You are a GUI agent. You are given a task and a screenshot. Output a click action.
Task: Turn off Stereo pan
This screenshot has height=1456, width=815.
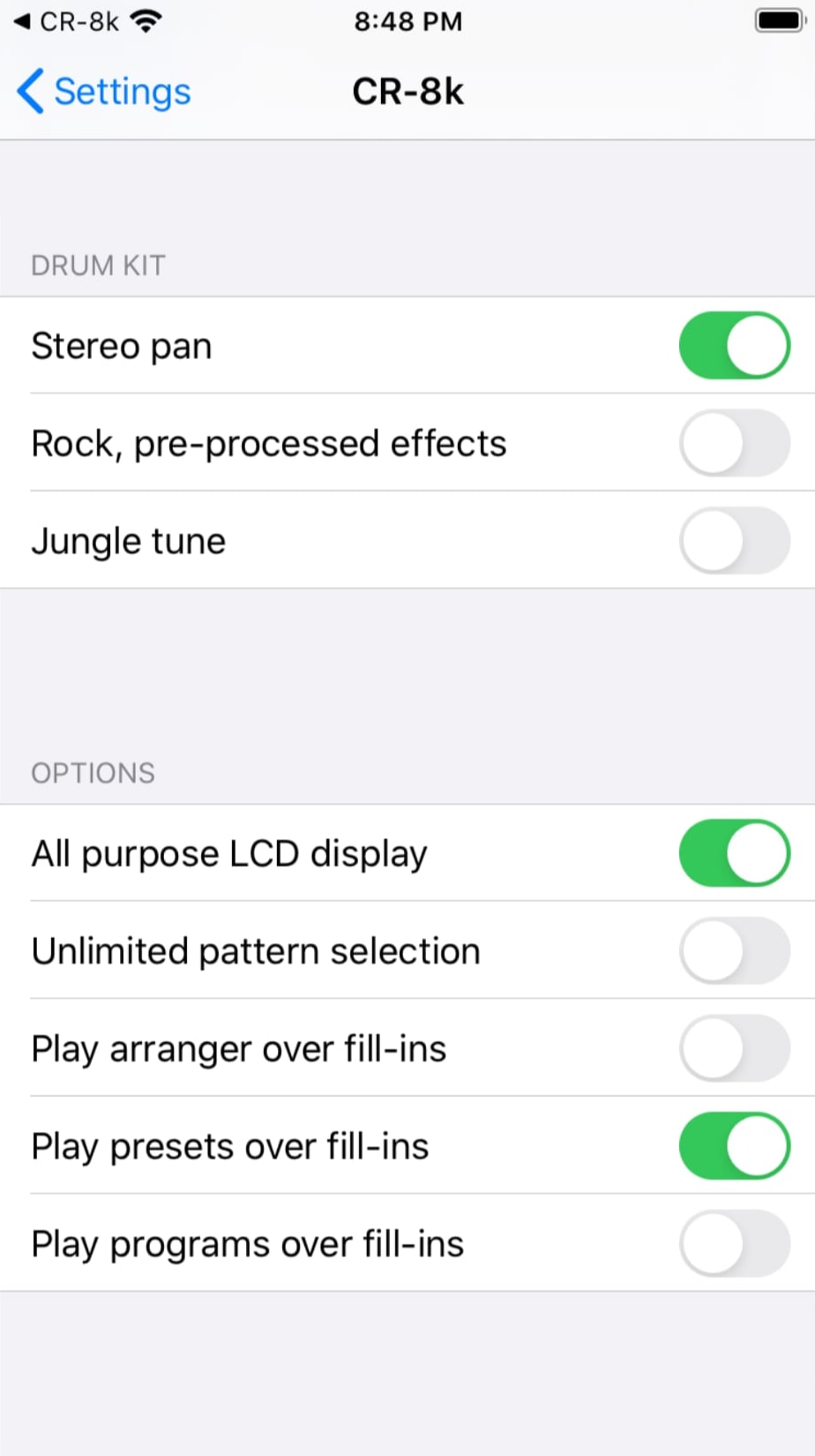point(735,345)
